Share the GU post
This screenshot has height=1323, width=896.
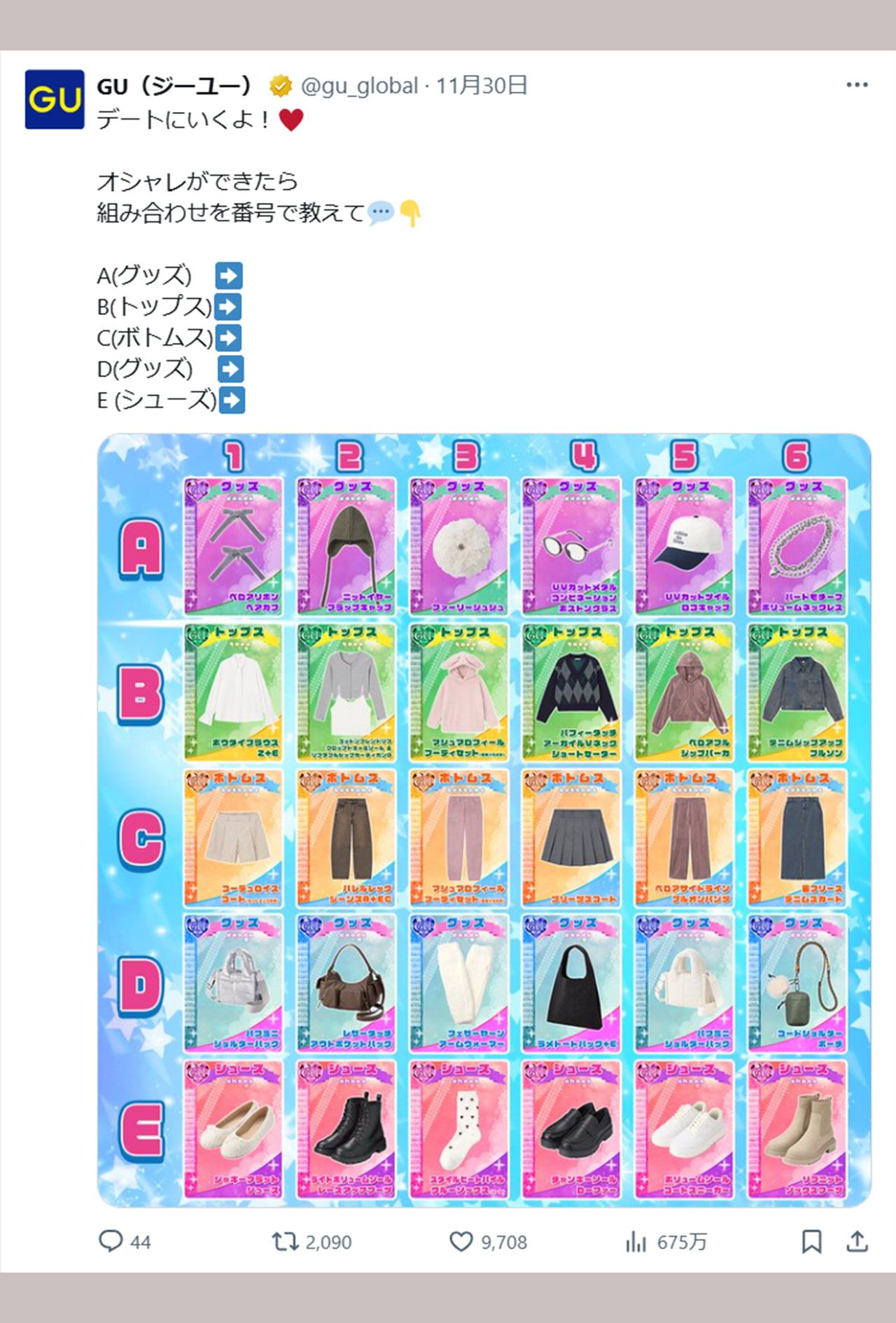pyautogui.click(x=857, y=1242)
